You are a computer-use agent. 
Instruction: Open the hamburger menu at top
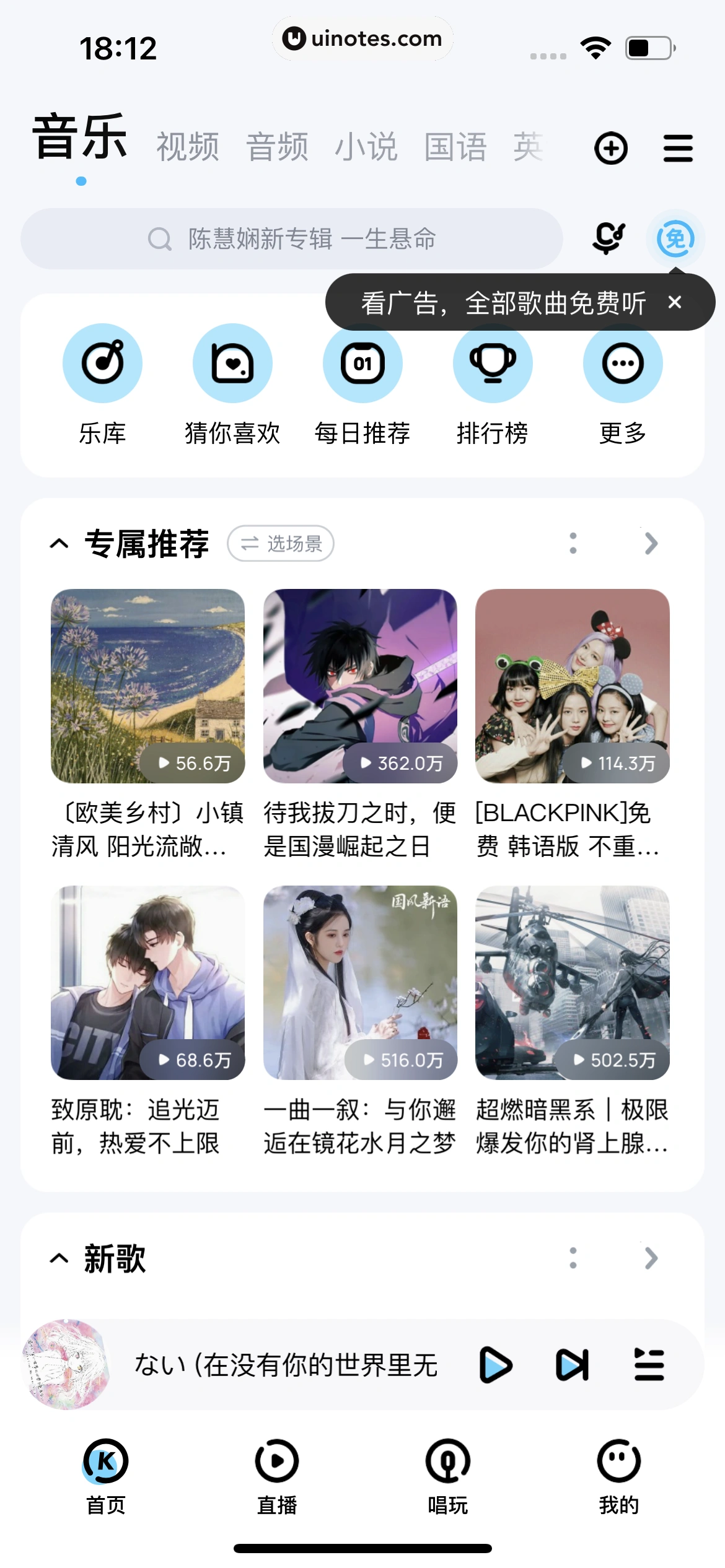(678, 149)
